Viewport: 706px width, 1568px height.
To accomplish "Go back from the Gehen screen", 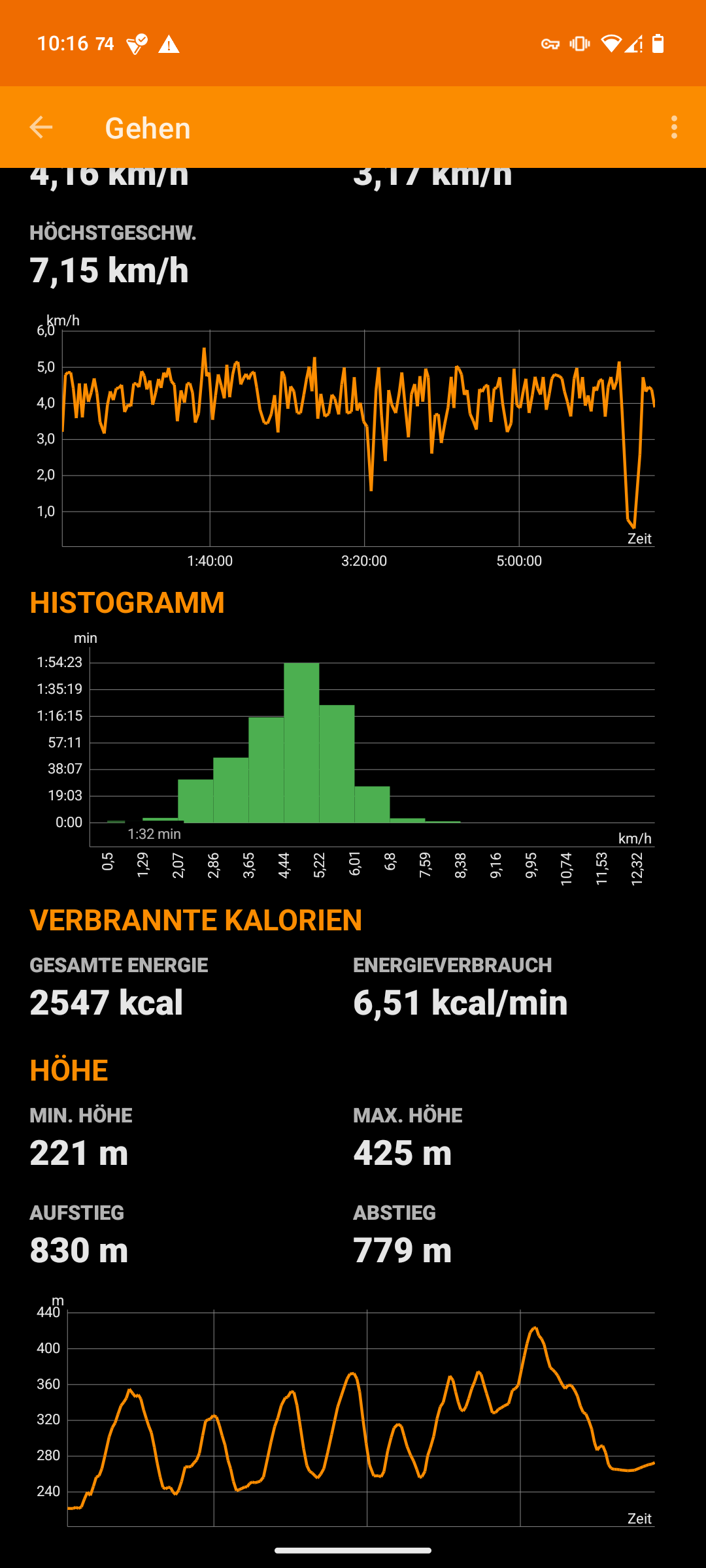I will coord(41,127).
